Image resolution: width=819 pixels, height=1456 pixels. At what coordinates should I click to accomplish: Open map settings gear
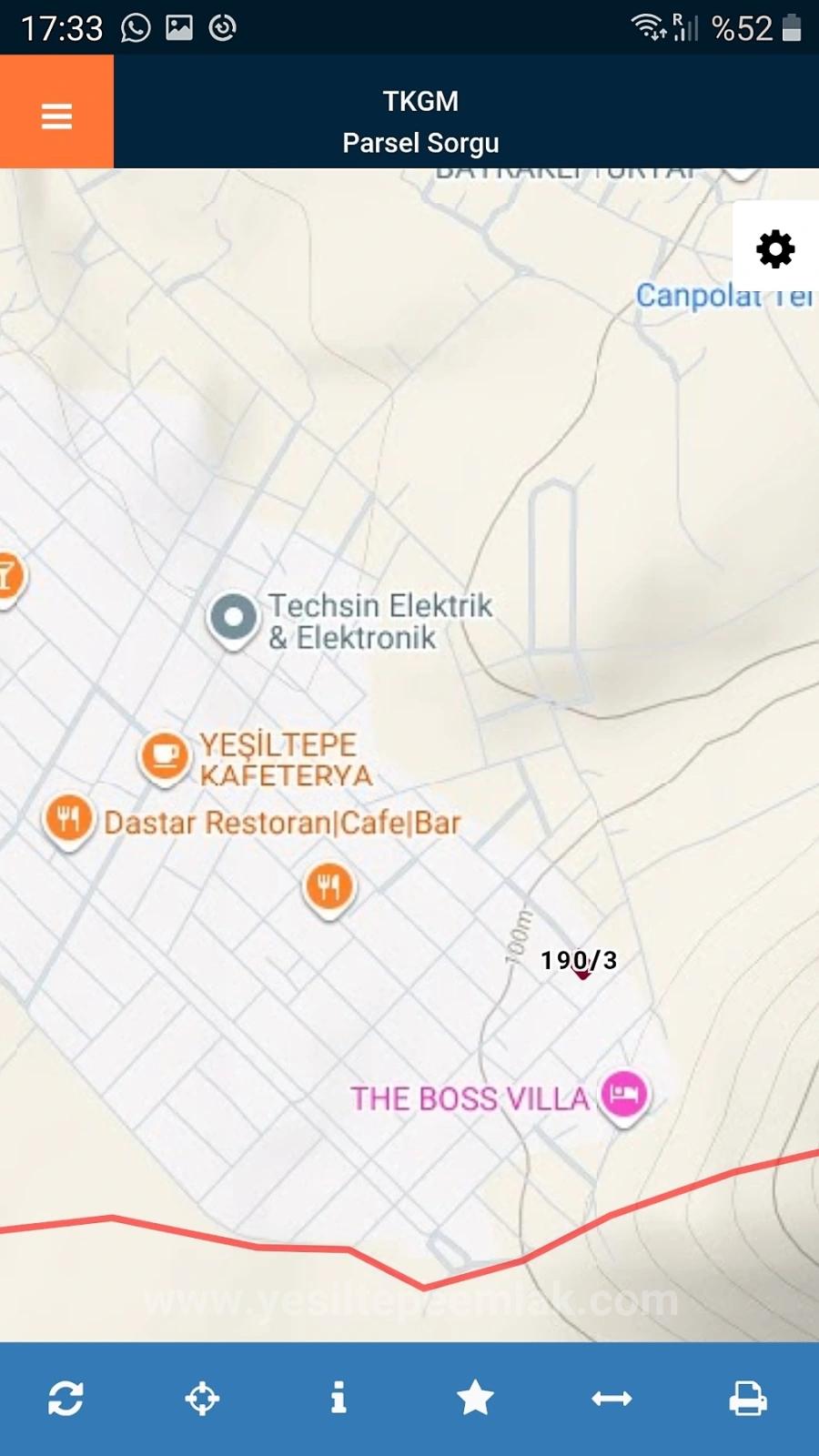pos(775,248)
